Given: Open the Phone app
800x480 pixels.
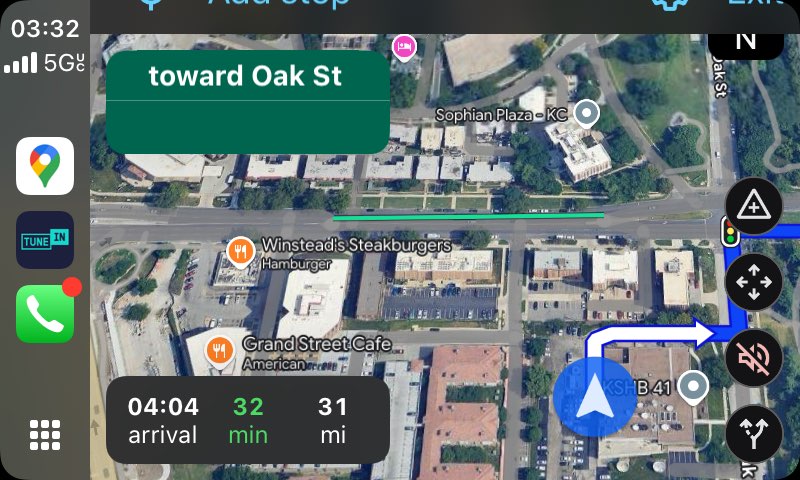Looking at the screenshot, I should 45,314.
